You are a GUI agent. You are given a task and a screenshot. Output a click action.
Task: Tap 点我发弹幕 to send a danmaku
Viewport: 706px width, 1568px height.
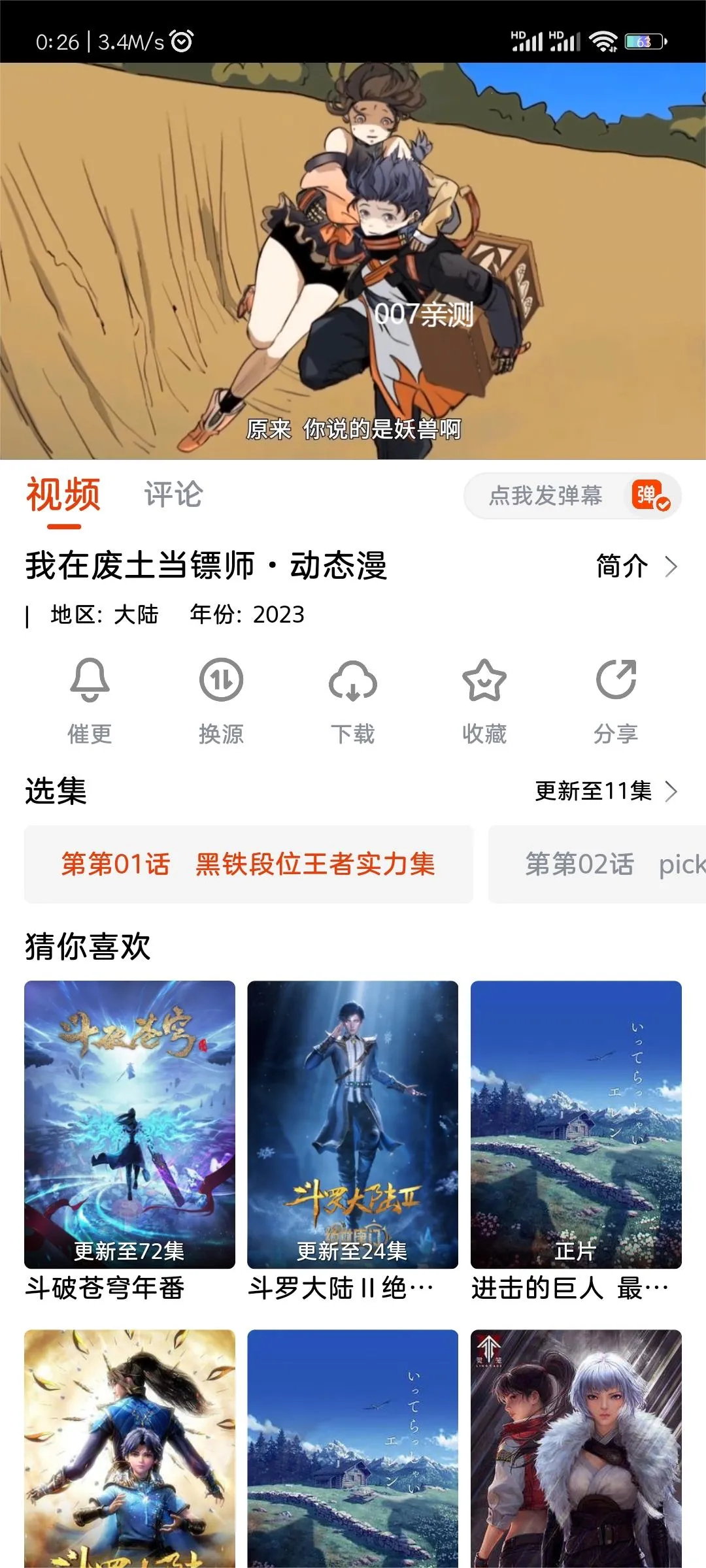click(x=549, y=497)
